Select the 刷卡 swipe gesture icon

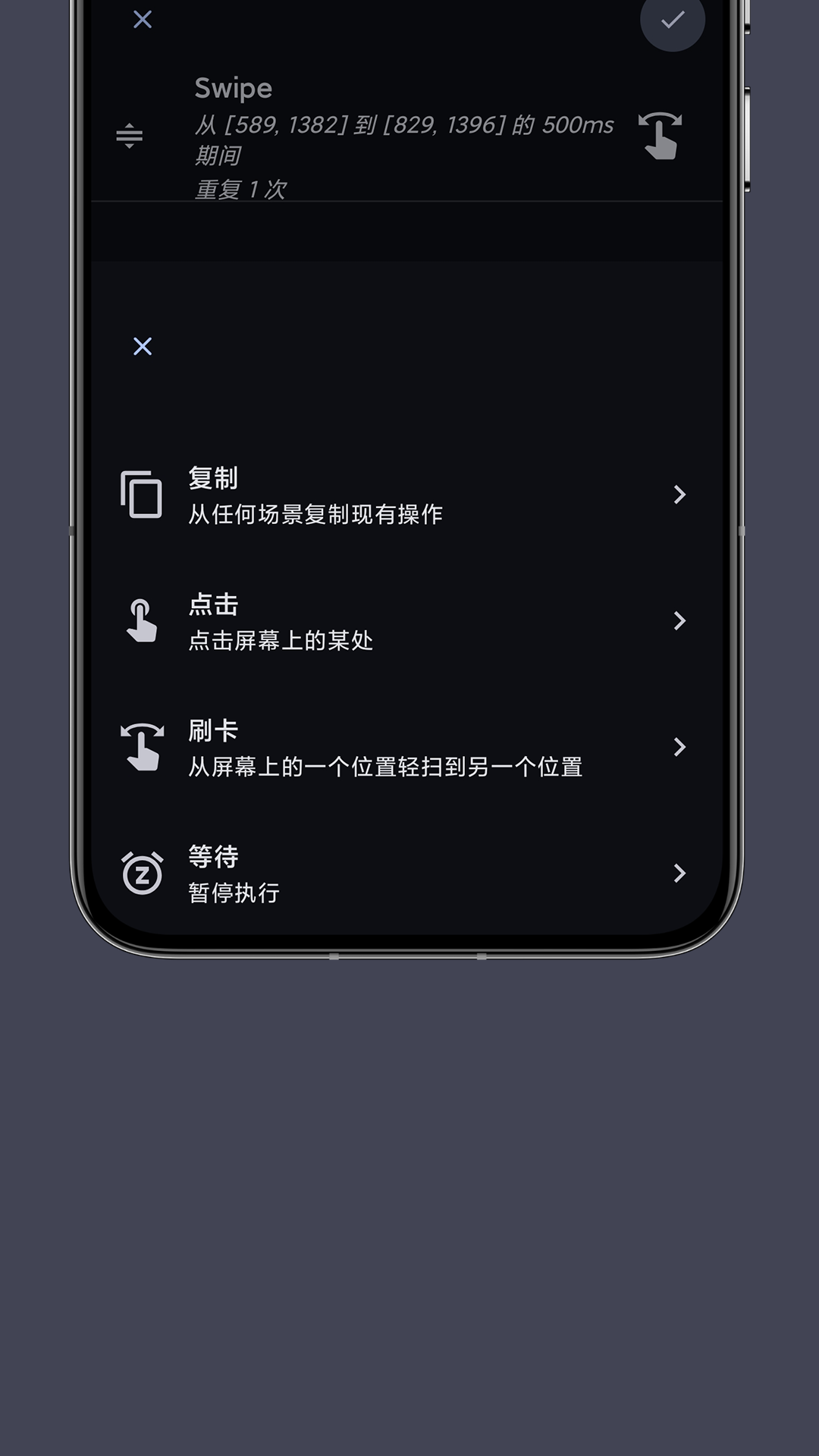pos(142,747)
